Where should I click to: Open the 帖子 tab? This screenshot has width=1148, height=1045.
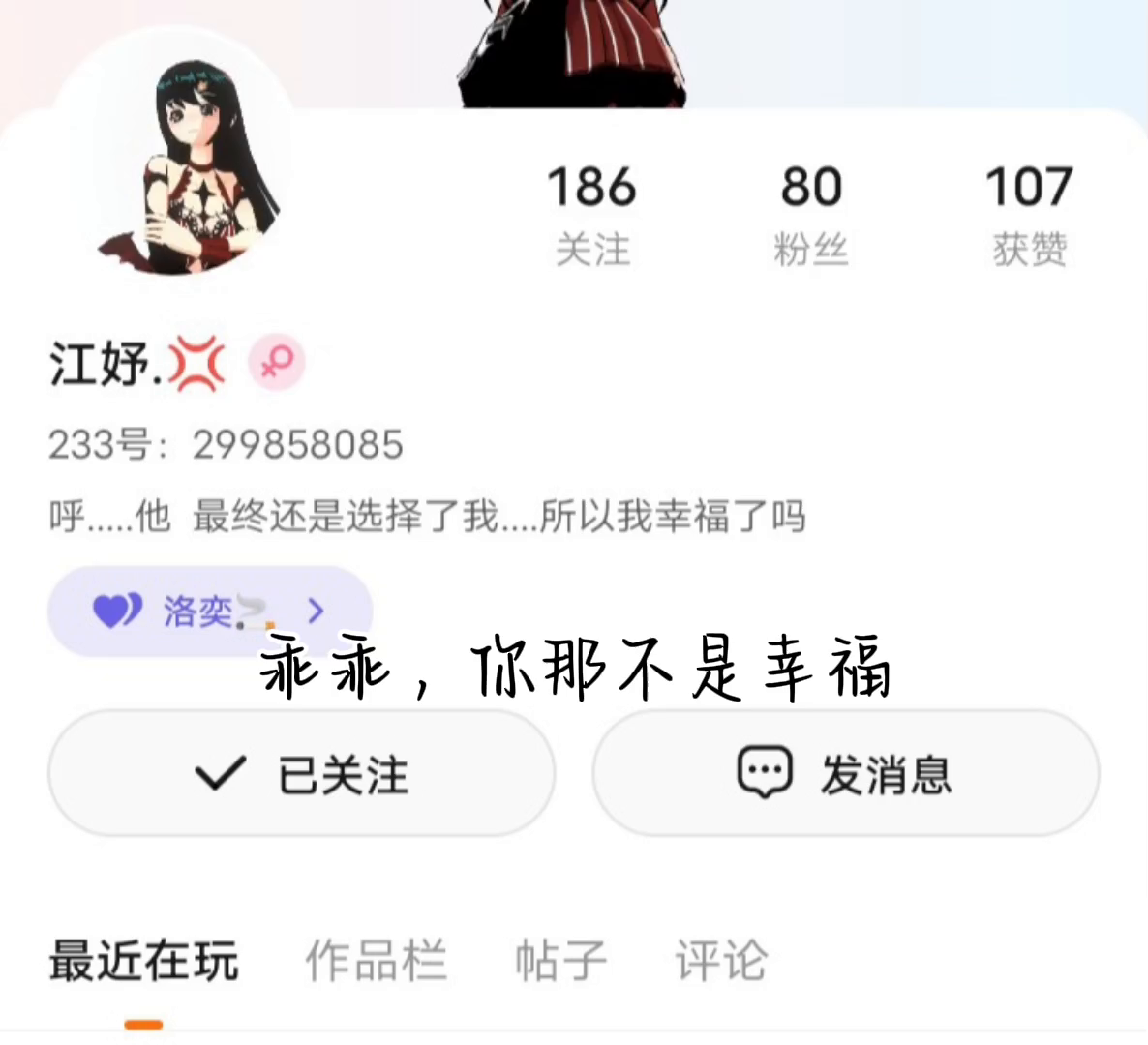[x=560, y=961]
